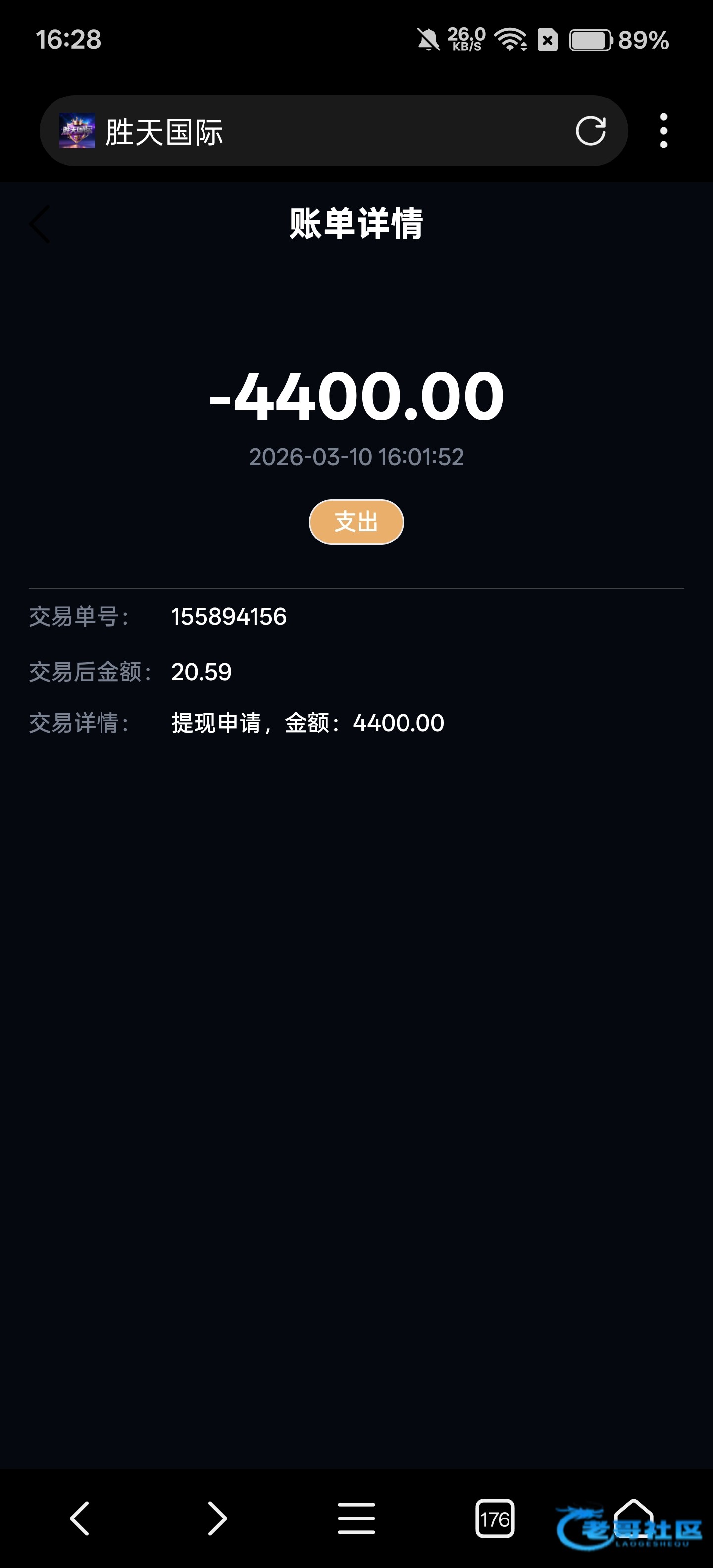Screen dimensions: 713x1568
Task: Open the browser's three-dot overflow menu
Action: click(663, 131)
